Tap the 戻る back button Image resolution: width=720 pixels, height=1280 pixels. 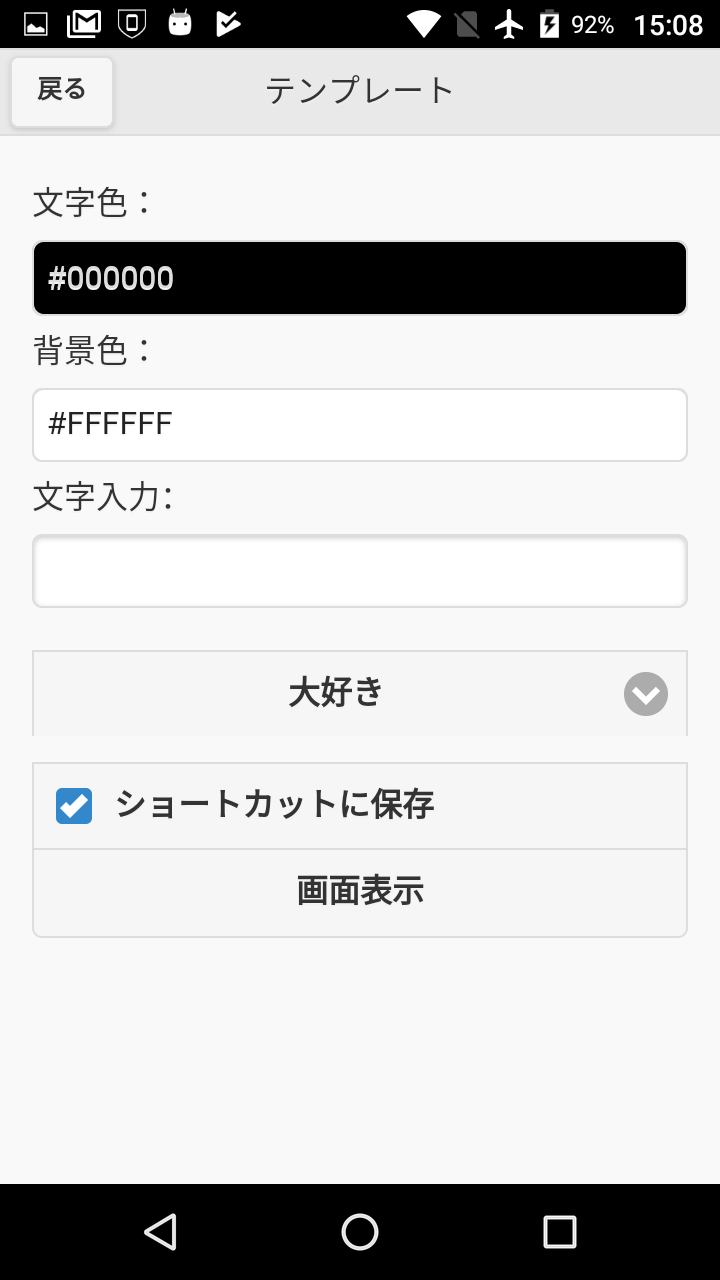coord(62,92)
